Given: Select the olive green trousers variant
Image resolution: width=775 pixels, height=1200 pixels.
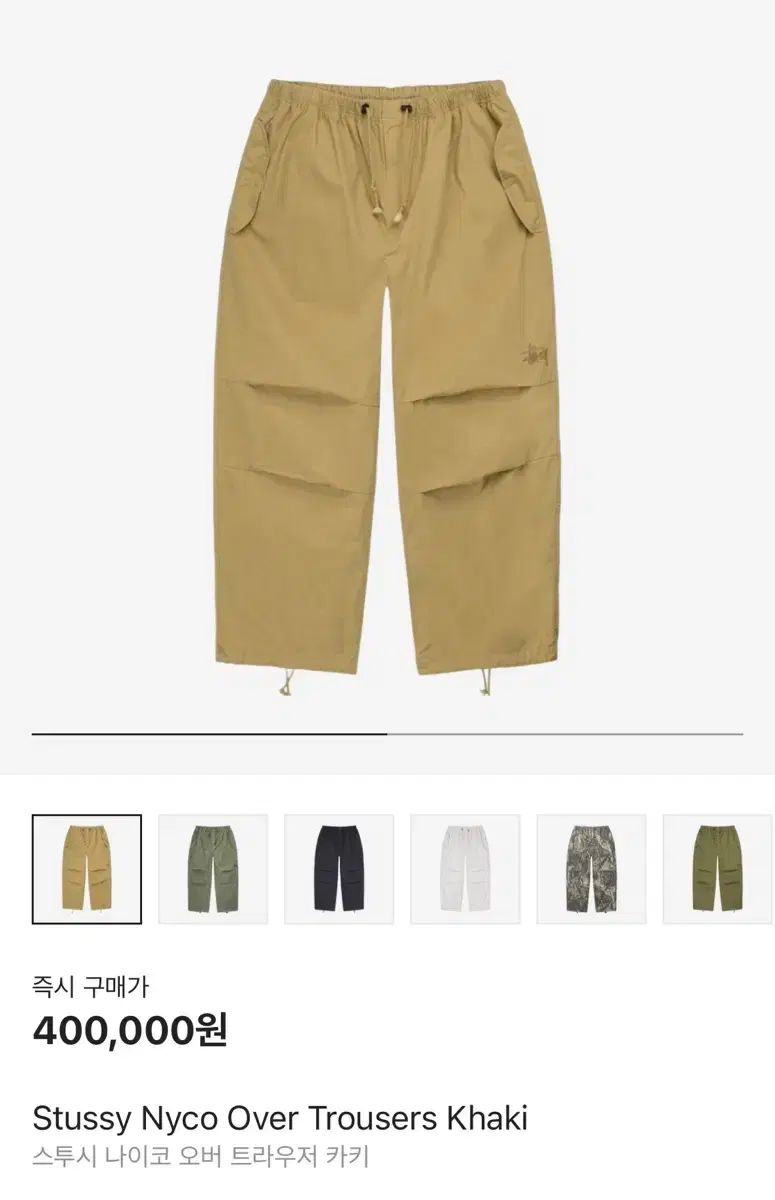Looking at the screenshot, I should [213, 869].
